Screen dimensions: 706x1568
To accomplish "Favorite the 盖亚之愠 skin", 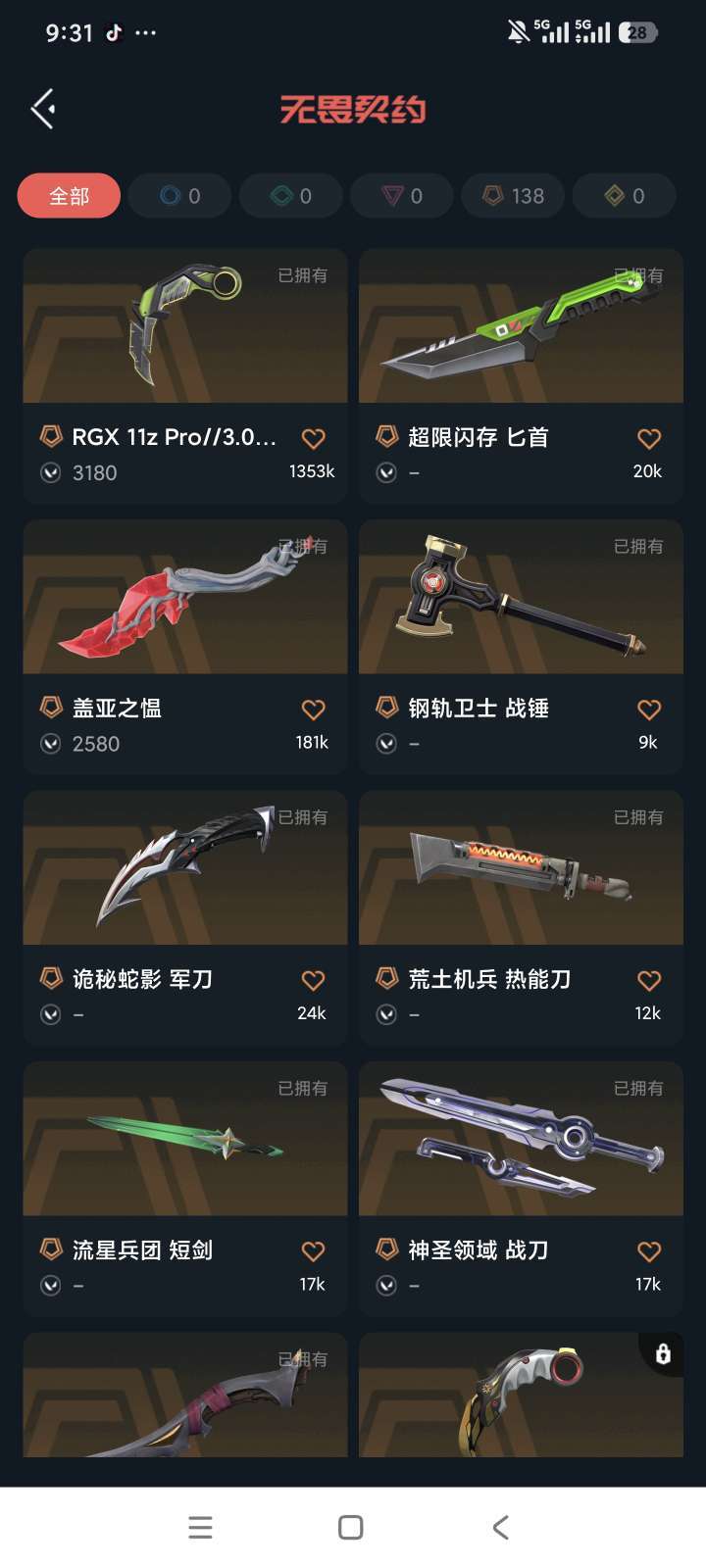I will (x=313, y=709).
